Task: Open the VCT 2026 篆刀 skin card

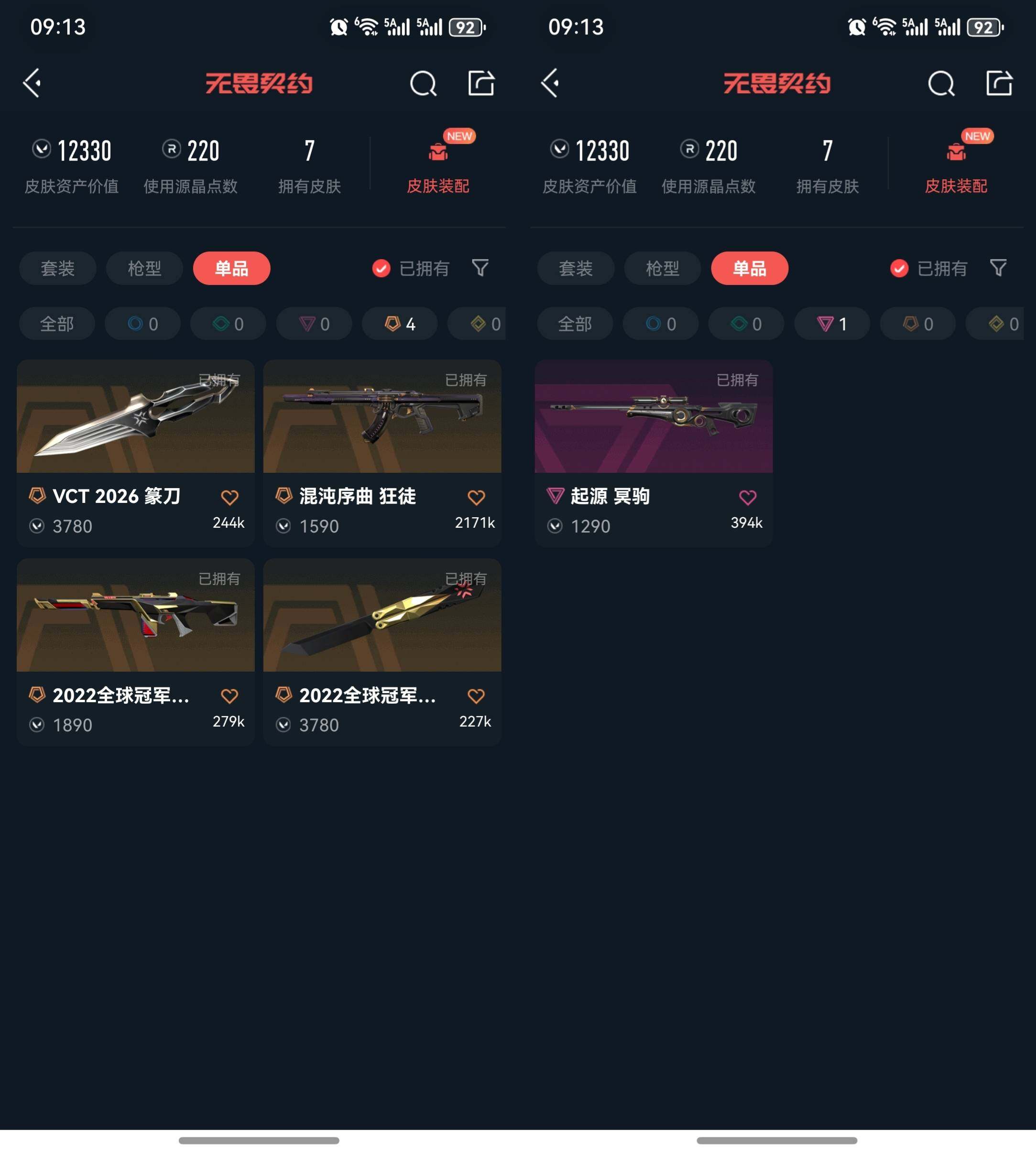Action: coord(135,418)
